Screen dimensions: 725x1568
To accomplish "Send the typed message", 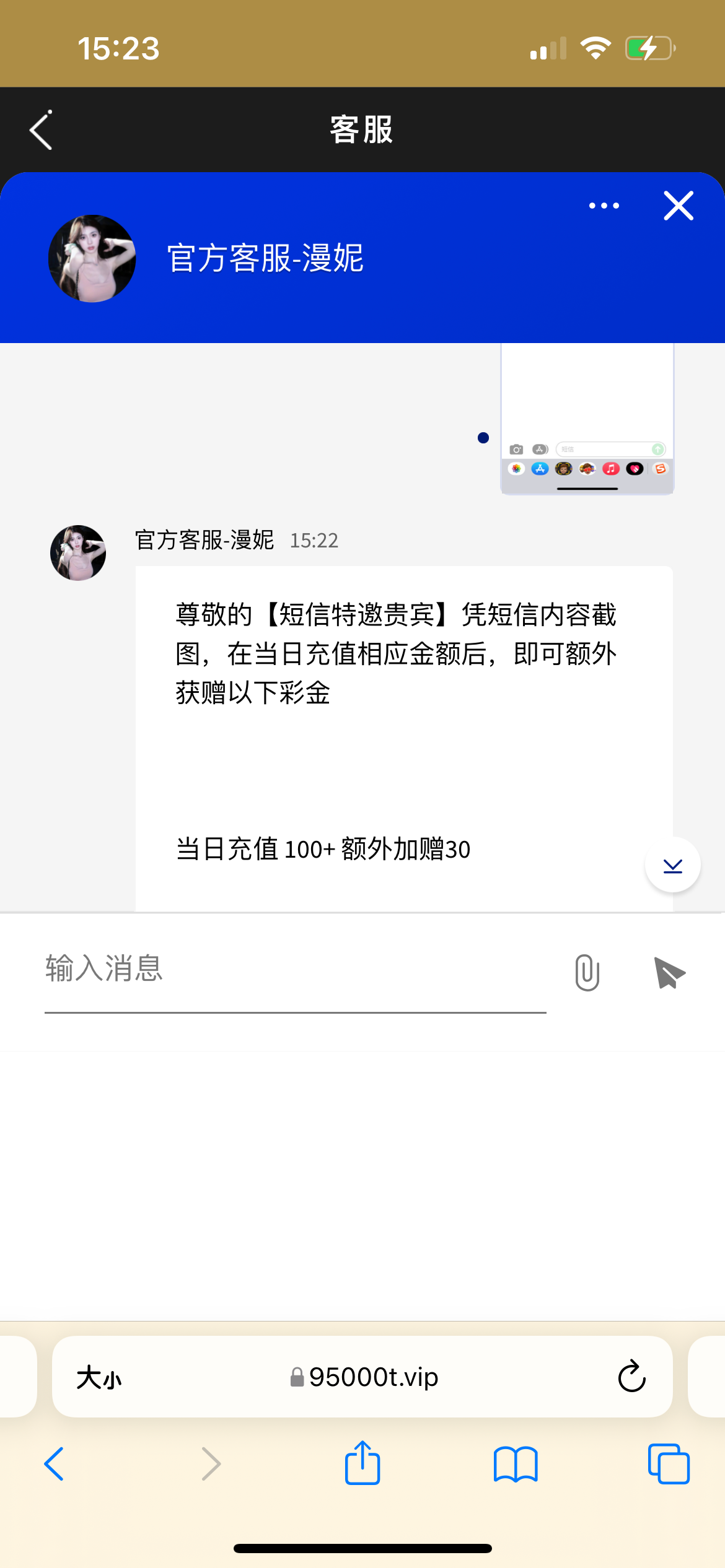I will (669, 972).
